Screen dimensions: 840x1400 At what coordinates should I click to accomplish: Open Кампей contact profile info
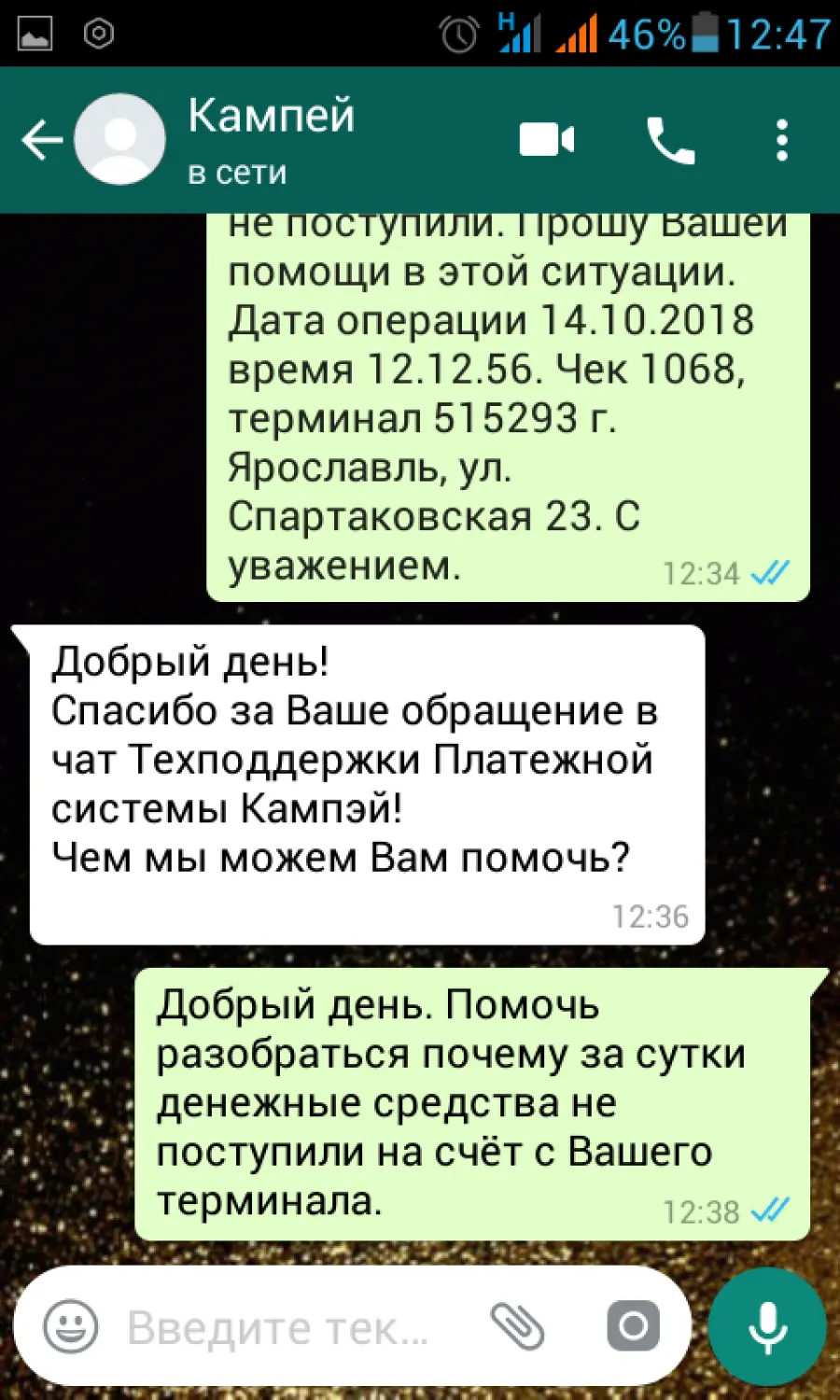pyautogui.click(x=272, y=140)
